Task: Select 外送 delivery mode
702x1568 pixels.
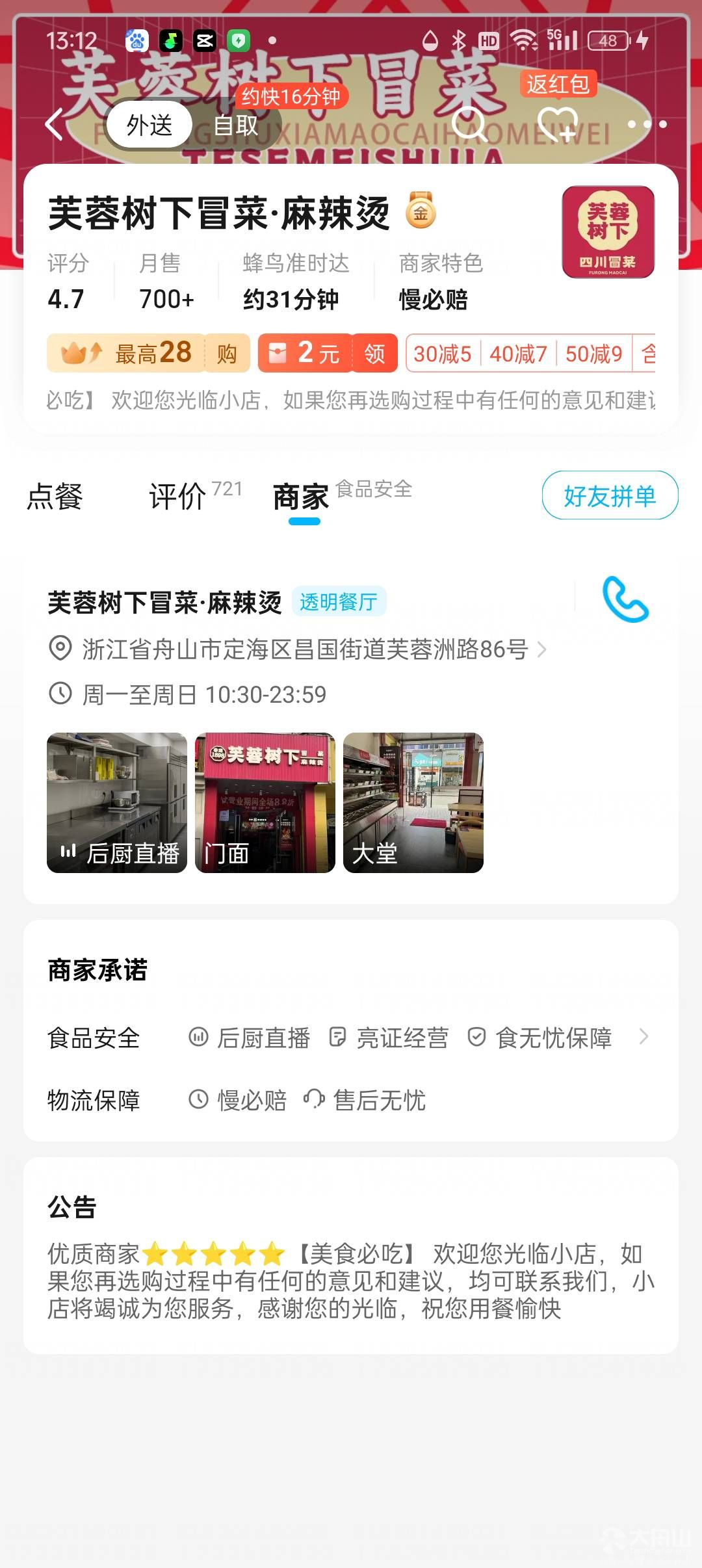Action: 149,124
